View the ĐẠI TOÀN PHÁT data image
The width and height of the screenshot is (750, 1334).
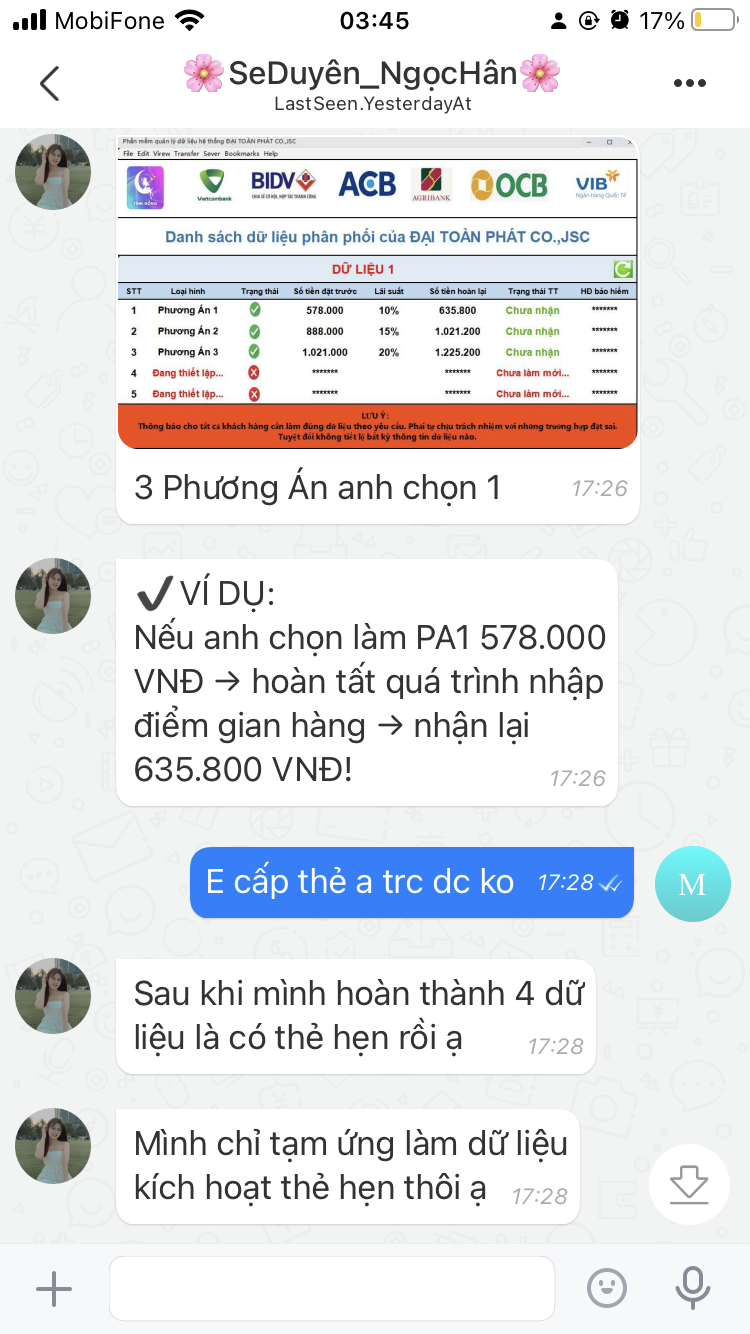pyautogui.click(x=377, y=292)
